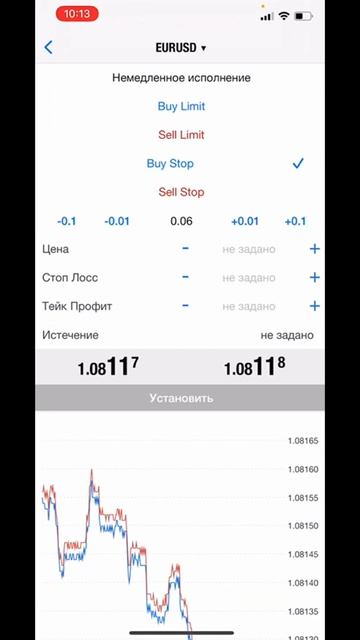Decrease volume by 0.01

[117, 221]
